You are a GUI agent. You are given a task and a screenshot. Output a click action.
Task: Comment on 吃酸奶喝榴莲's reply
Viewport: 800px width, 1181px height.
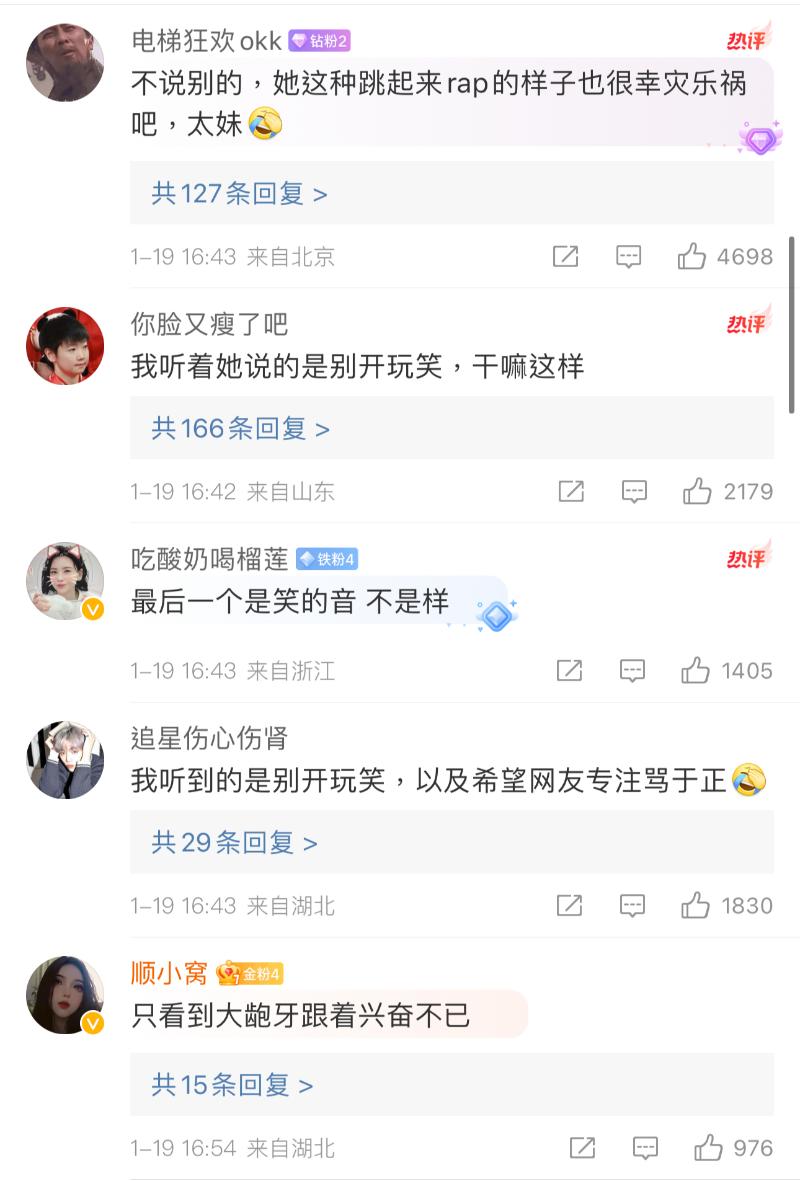click(x=632, y=670)
